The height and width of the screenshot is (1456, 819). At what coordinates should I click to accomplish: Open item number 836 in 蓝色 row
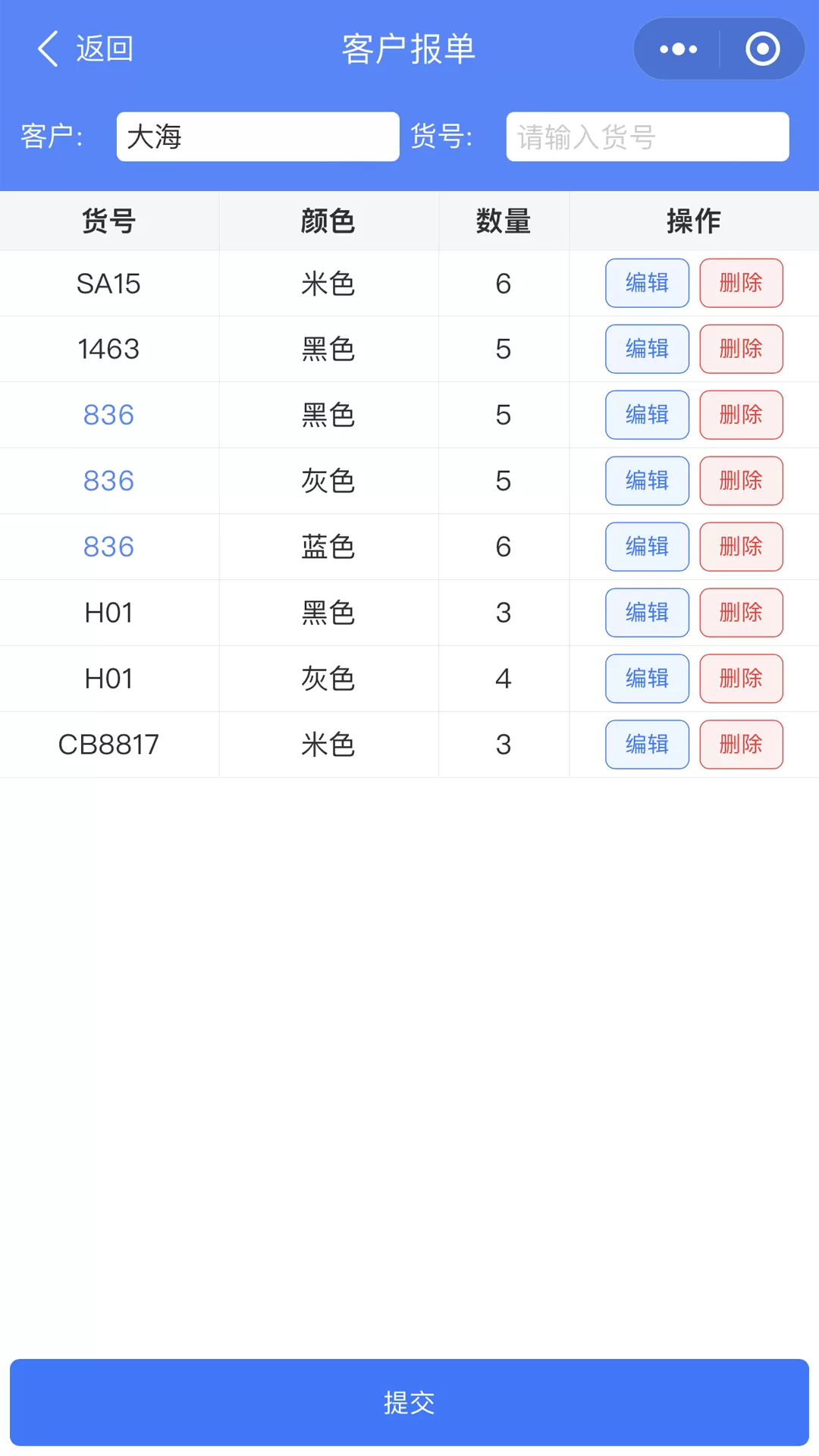[108, 547]
